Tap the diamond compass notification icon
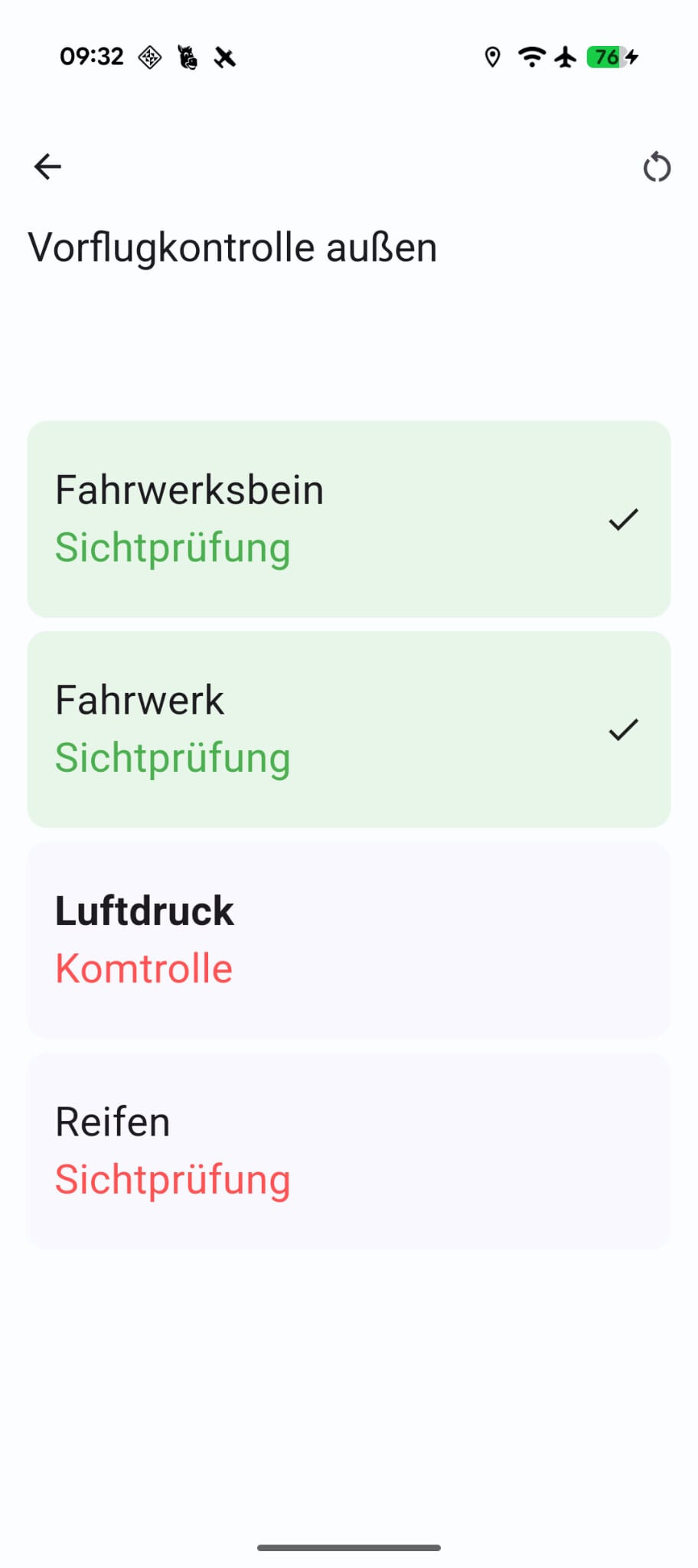Screen dimensions: 698x1568 pyautogui.click(x=148, y=57)
